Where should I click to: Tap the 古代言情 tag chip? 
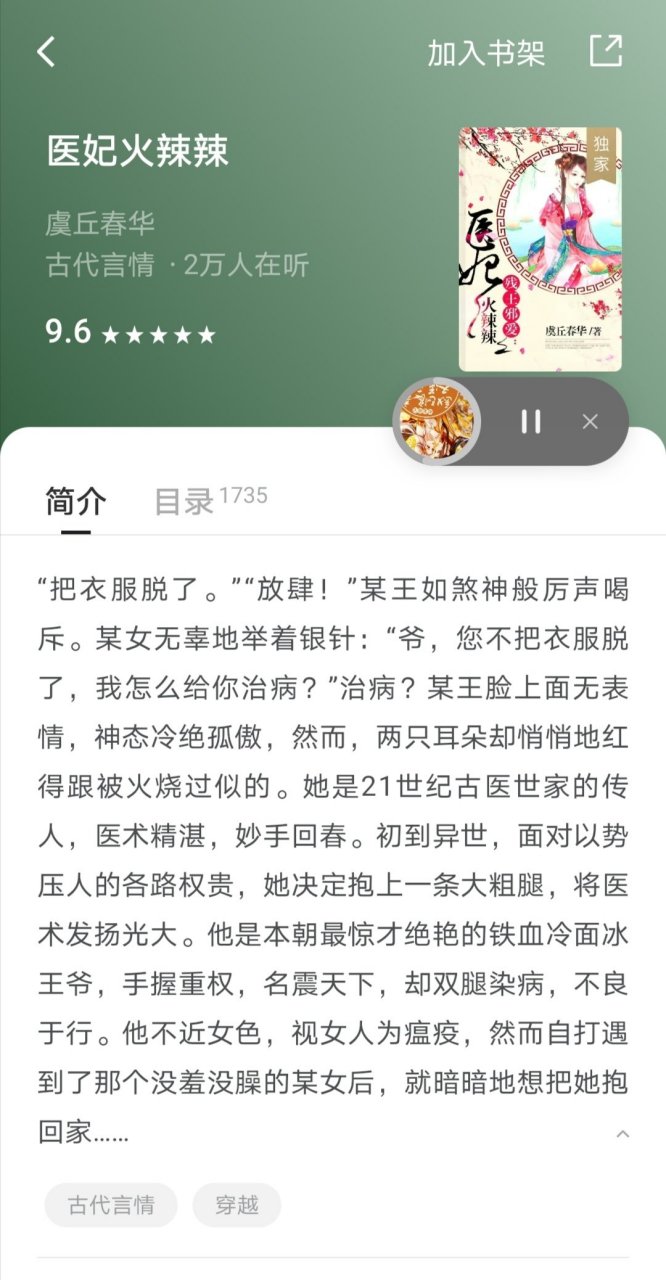[111, 1205]
